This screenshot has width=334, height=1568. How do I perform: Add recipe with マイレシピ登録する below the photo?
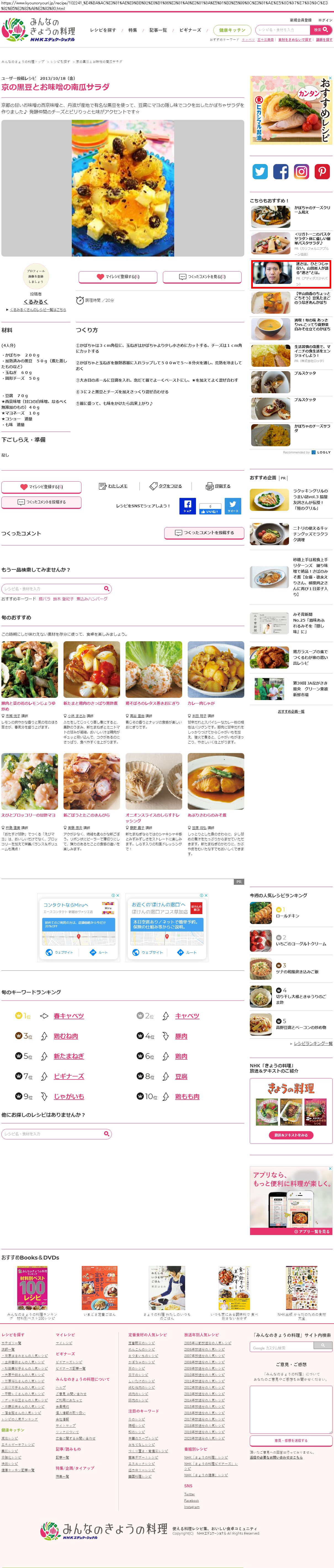pyautogui.click(x=117, y=276)
